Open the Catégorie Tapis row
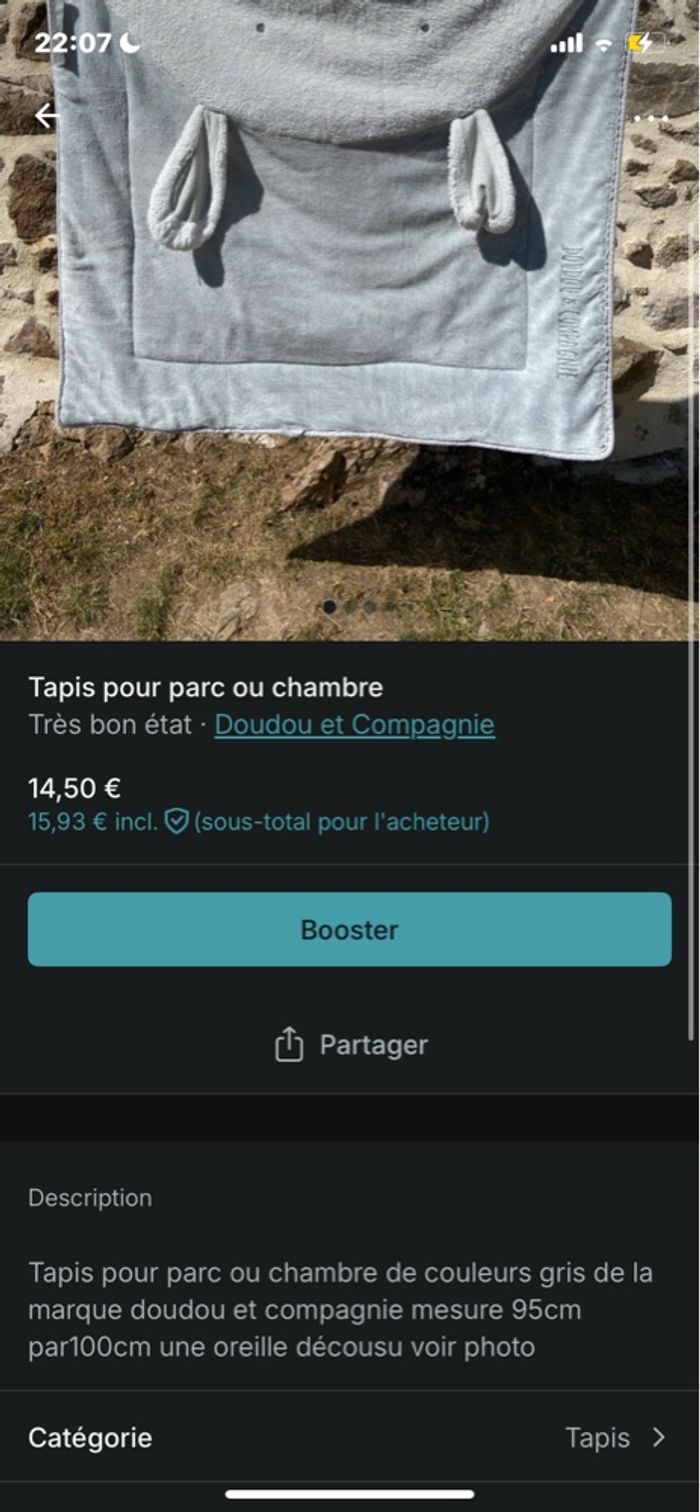The width and height of the screenshot is (700, 1512). [x=349, y=1438]
